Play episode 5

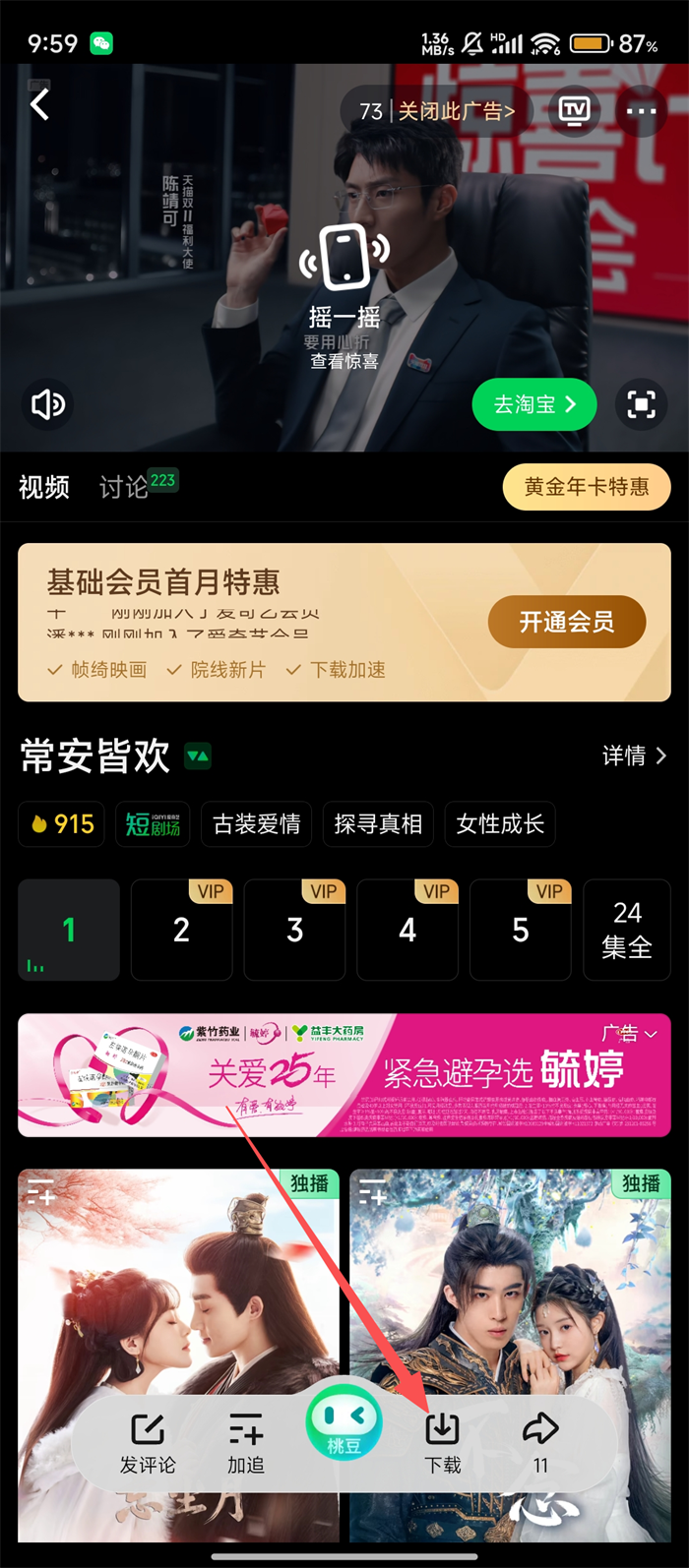pos(521,930)
